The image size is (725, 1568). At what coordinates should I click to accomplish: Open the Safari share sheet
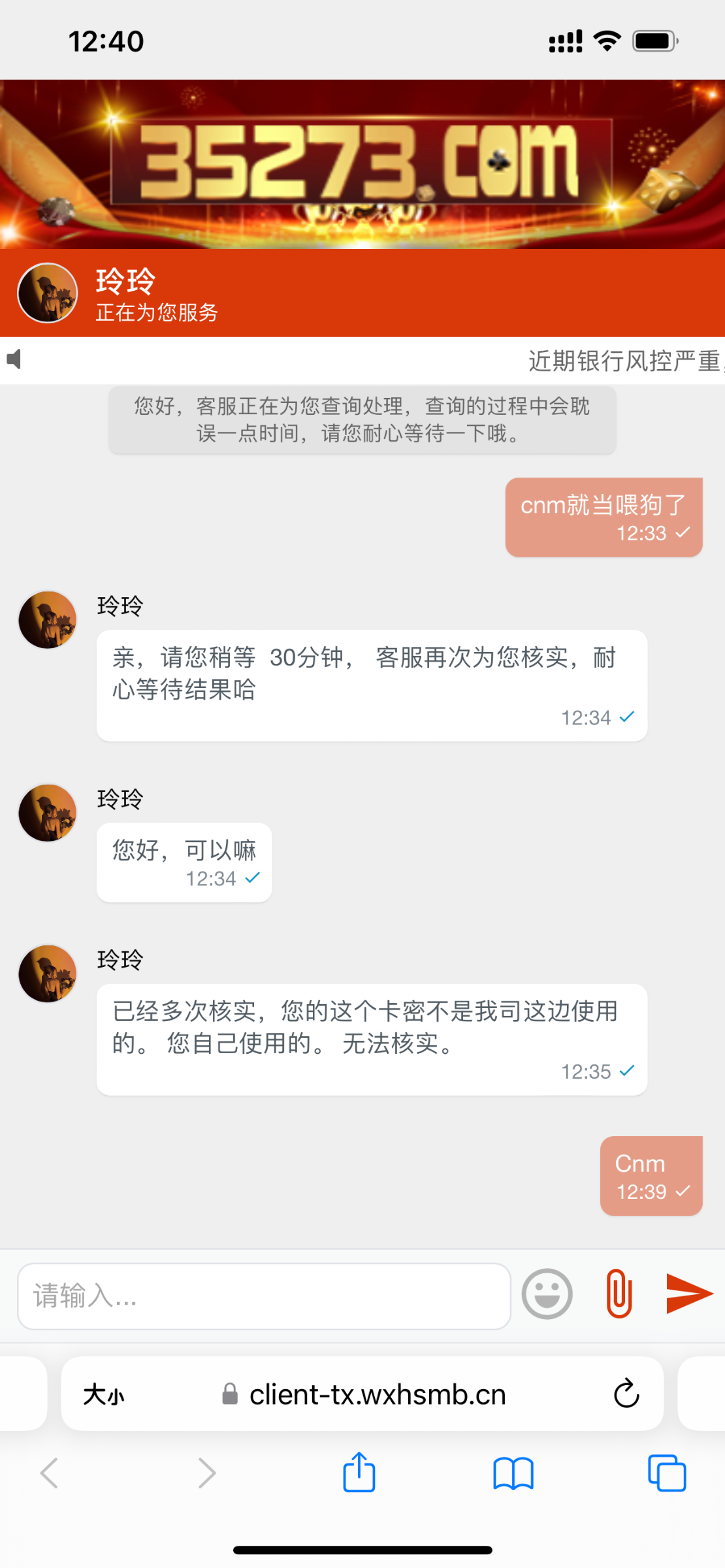[x=359, y=1473]
